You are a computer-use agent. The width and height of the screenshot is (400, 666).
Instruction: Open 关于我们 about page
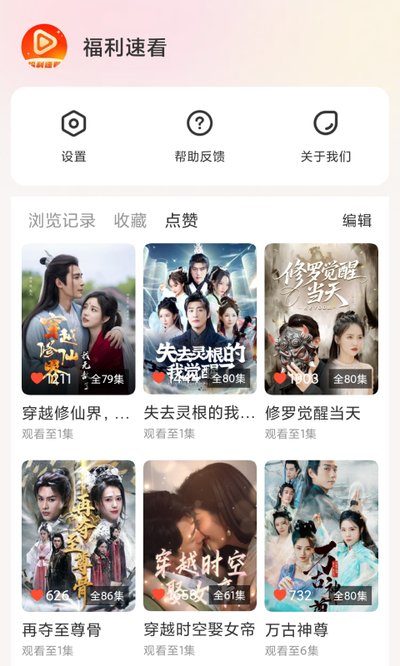click(x=326, y=137)
